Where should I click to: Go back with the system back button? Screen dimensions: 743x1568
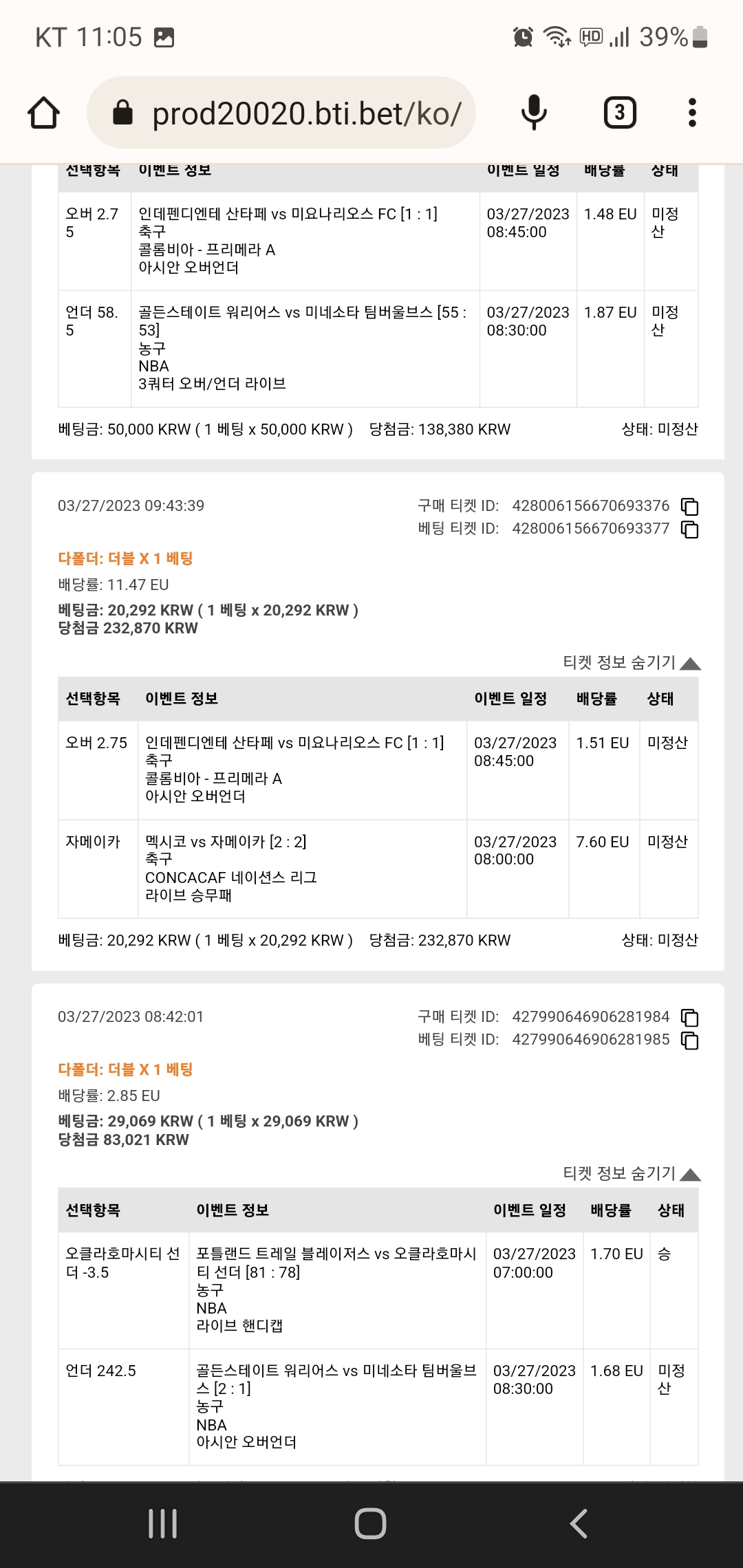pos(579,1523)
